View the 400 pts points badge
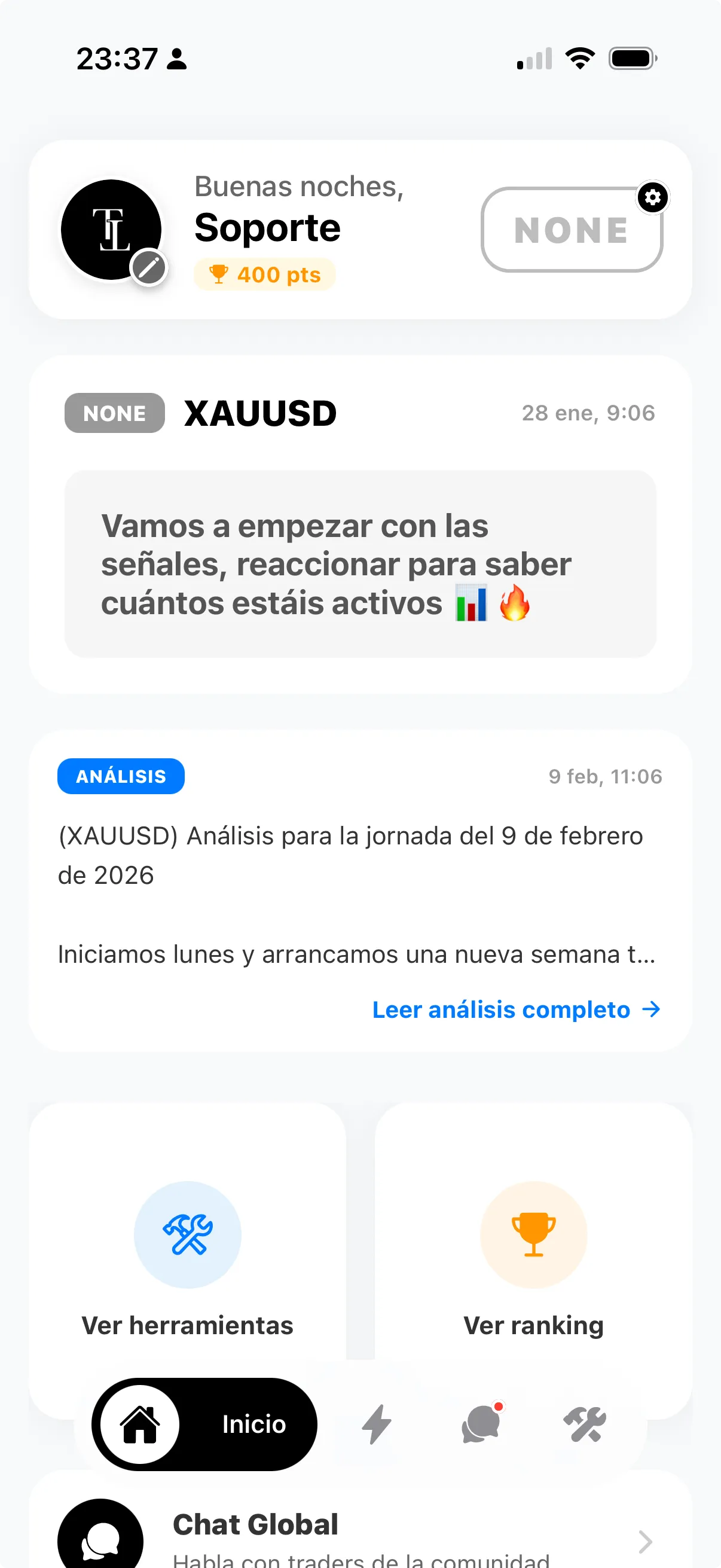The image size is (721, 1568). (x=265, y=274)
